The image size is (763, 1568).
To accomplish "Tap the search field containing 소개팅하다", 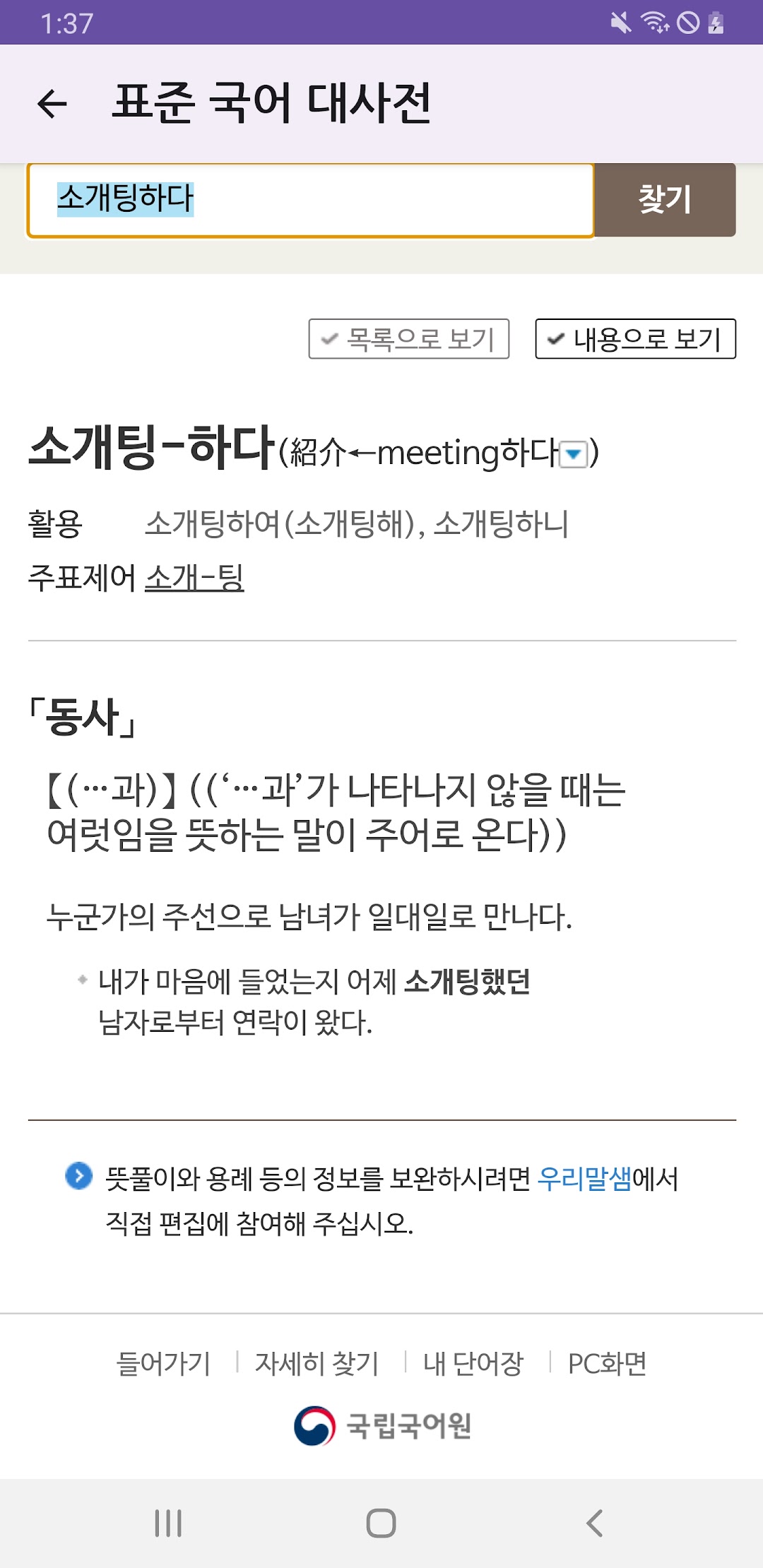I will coord(311,200).
